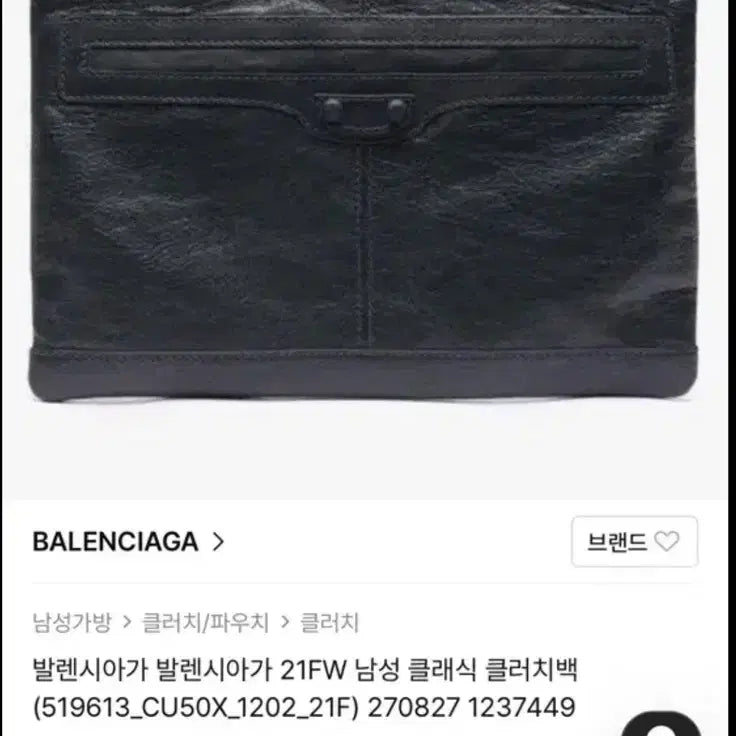Image resolution: width=736 pixels, height=736 pixels.
Task: Open the 클러치 breadcrumb link
Action: [330, 622]
